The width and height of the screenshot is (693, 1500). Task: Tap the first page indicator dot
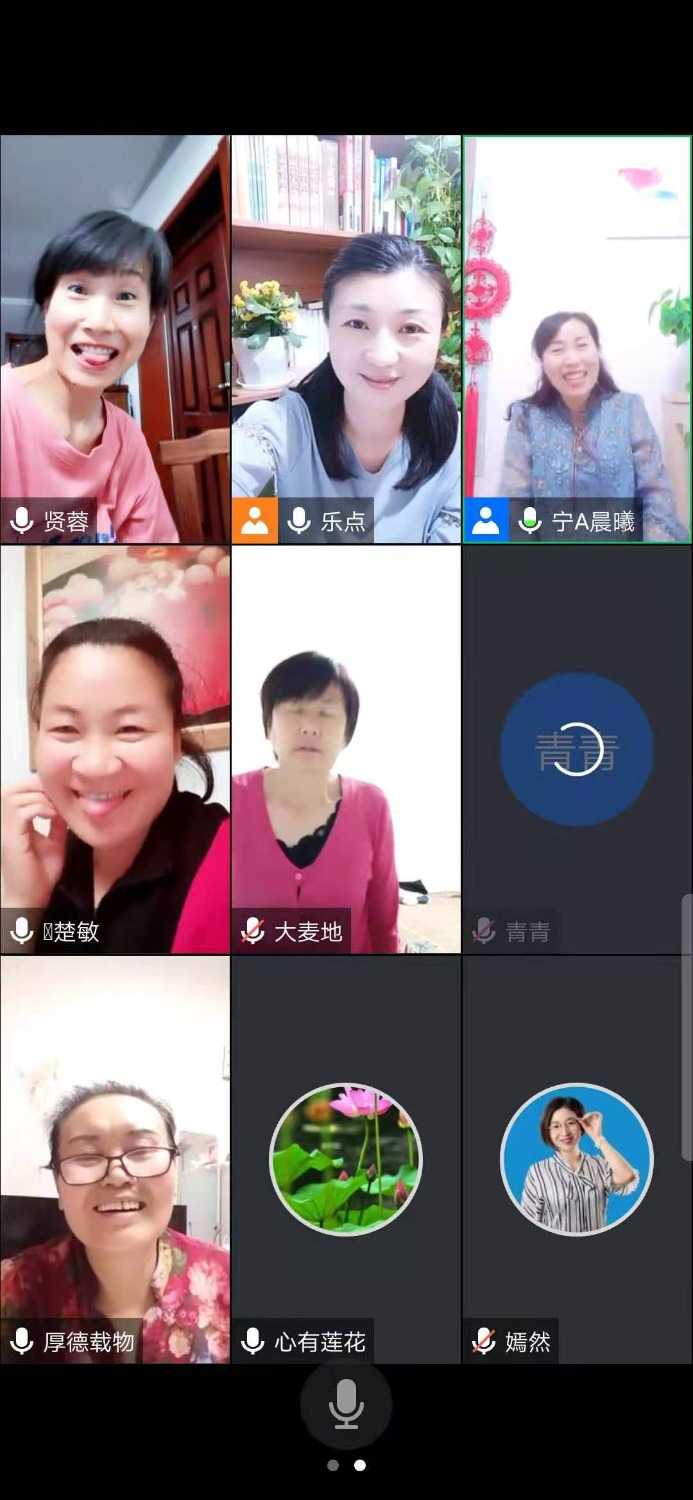333,1465
